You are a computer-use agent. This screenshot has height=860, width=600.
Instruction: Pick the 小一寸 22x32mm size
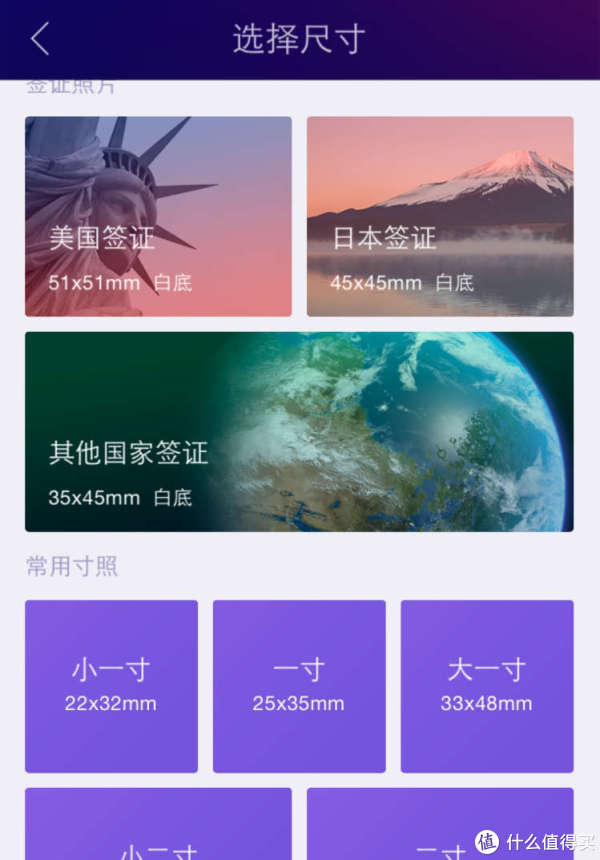click(x=111, y=686)
